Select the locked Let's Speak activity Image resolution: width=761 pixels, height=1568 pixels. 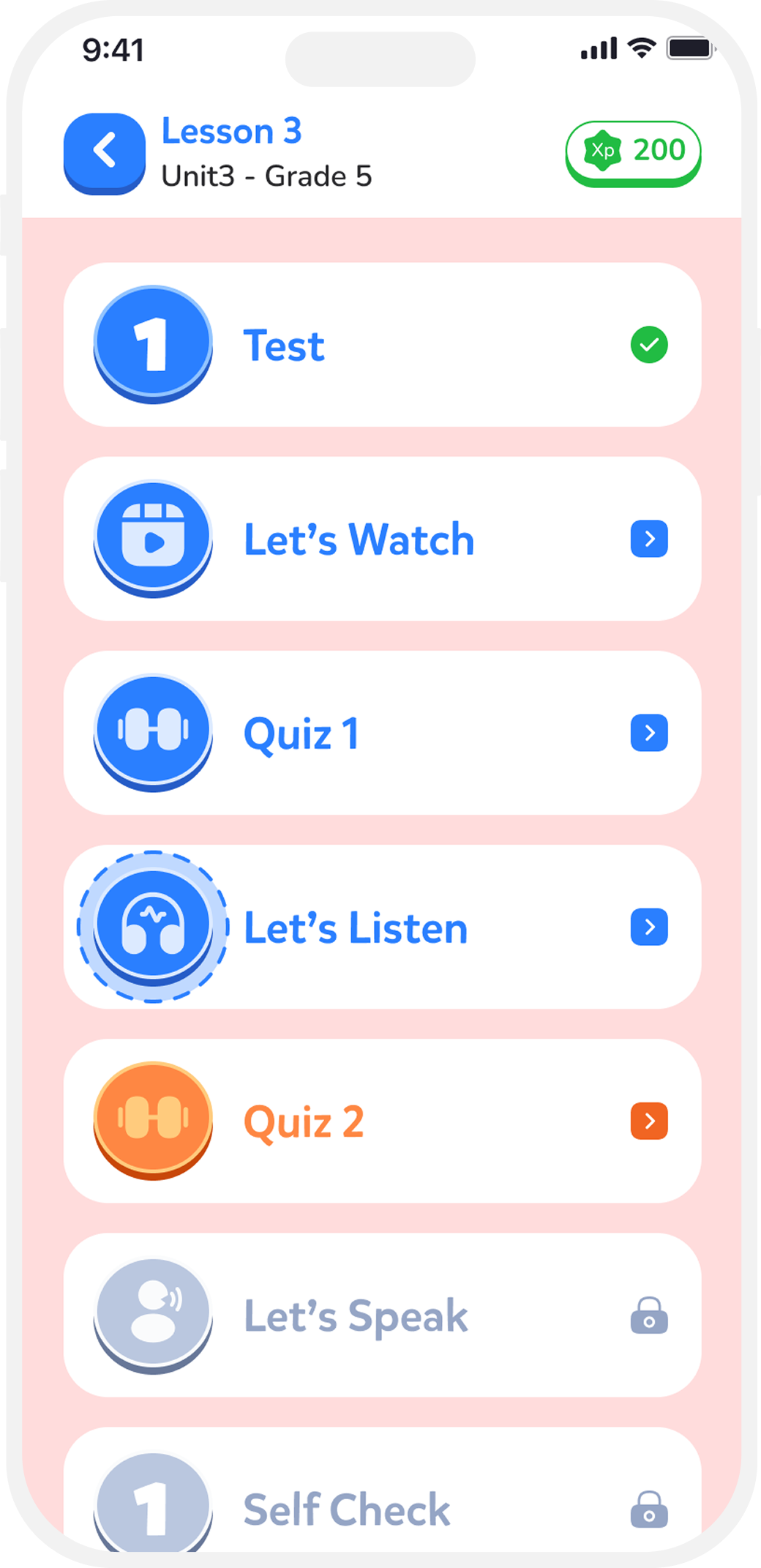pyautogui.click(x=382, y=1315)
